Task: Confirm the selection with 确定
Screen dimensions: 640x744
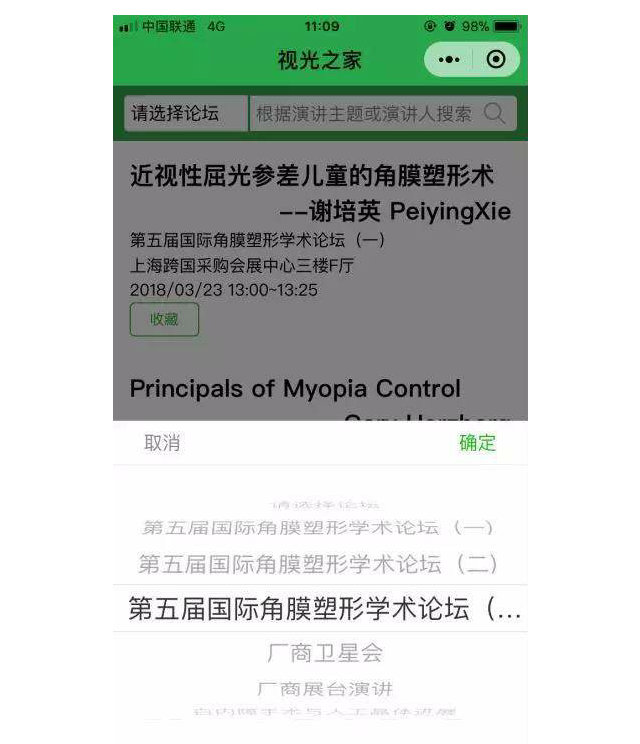Action: point(477,443)
